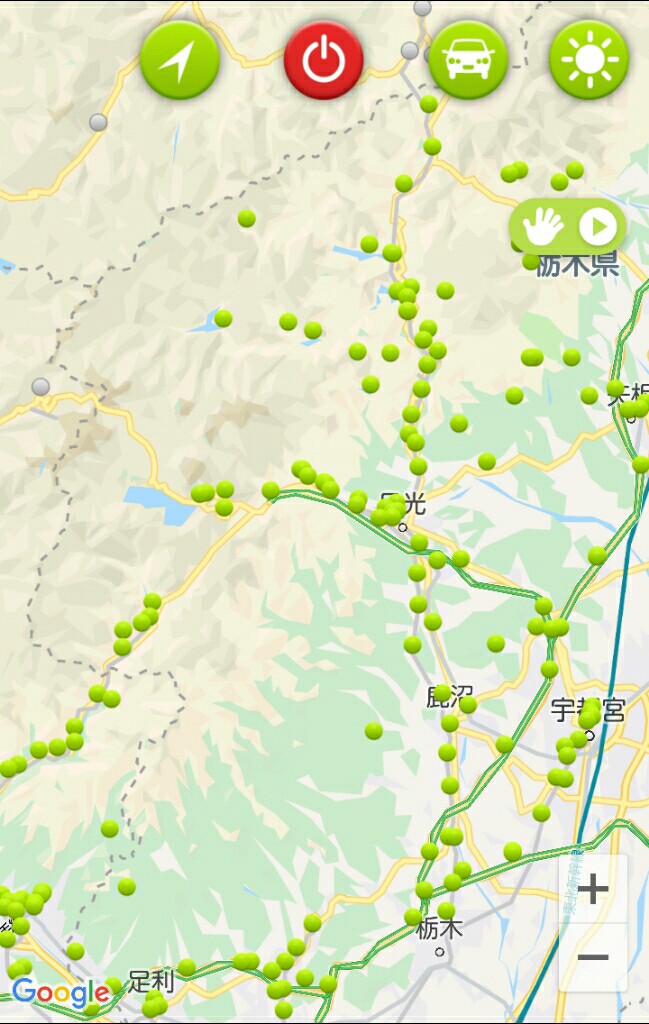Zoom in on the map

(593, 889)
